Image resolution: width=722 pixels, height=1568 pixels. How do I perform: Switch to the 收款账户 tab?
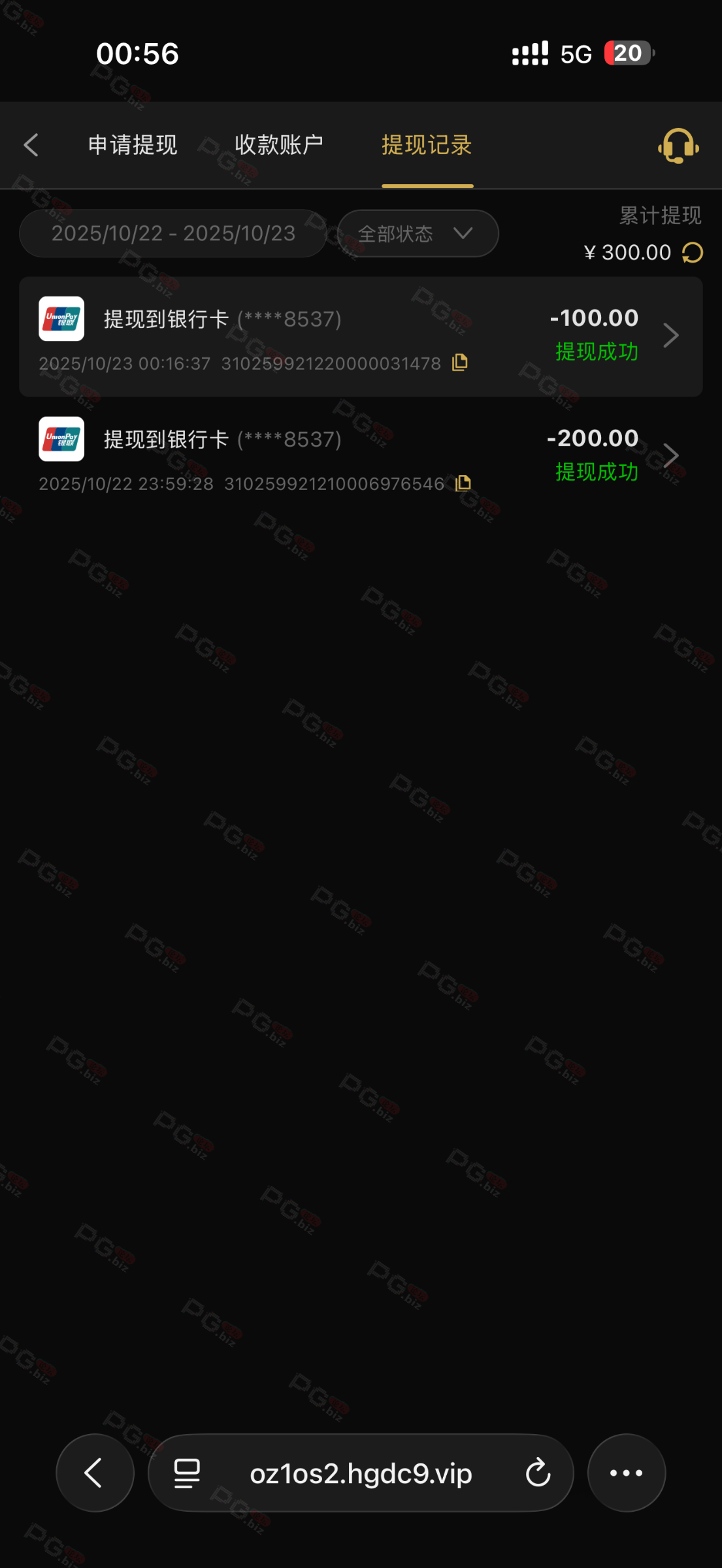tap(279, 145)
